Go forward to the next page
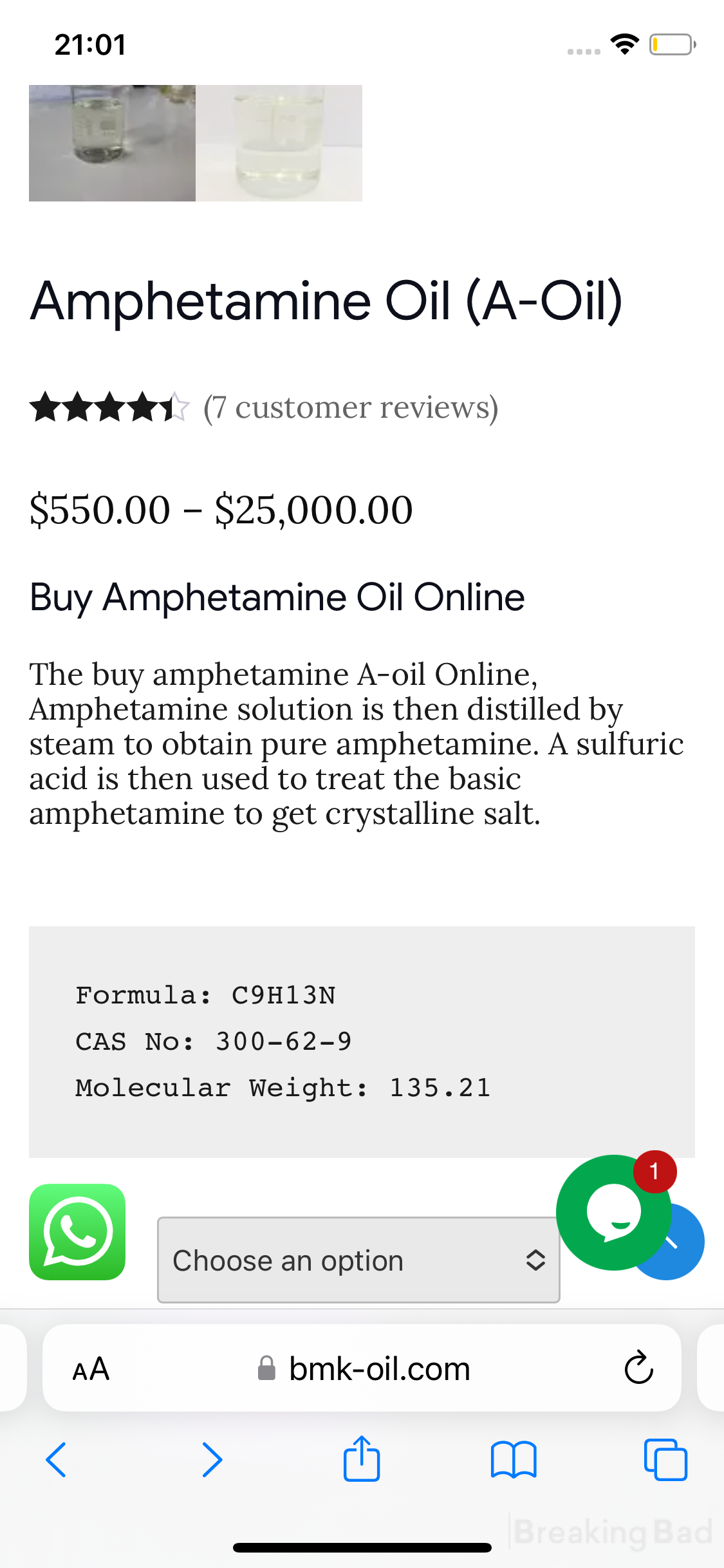 coord(212,1459)
